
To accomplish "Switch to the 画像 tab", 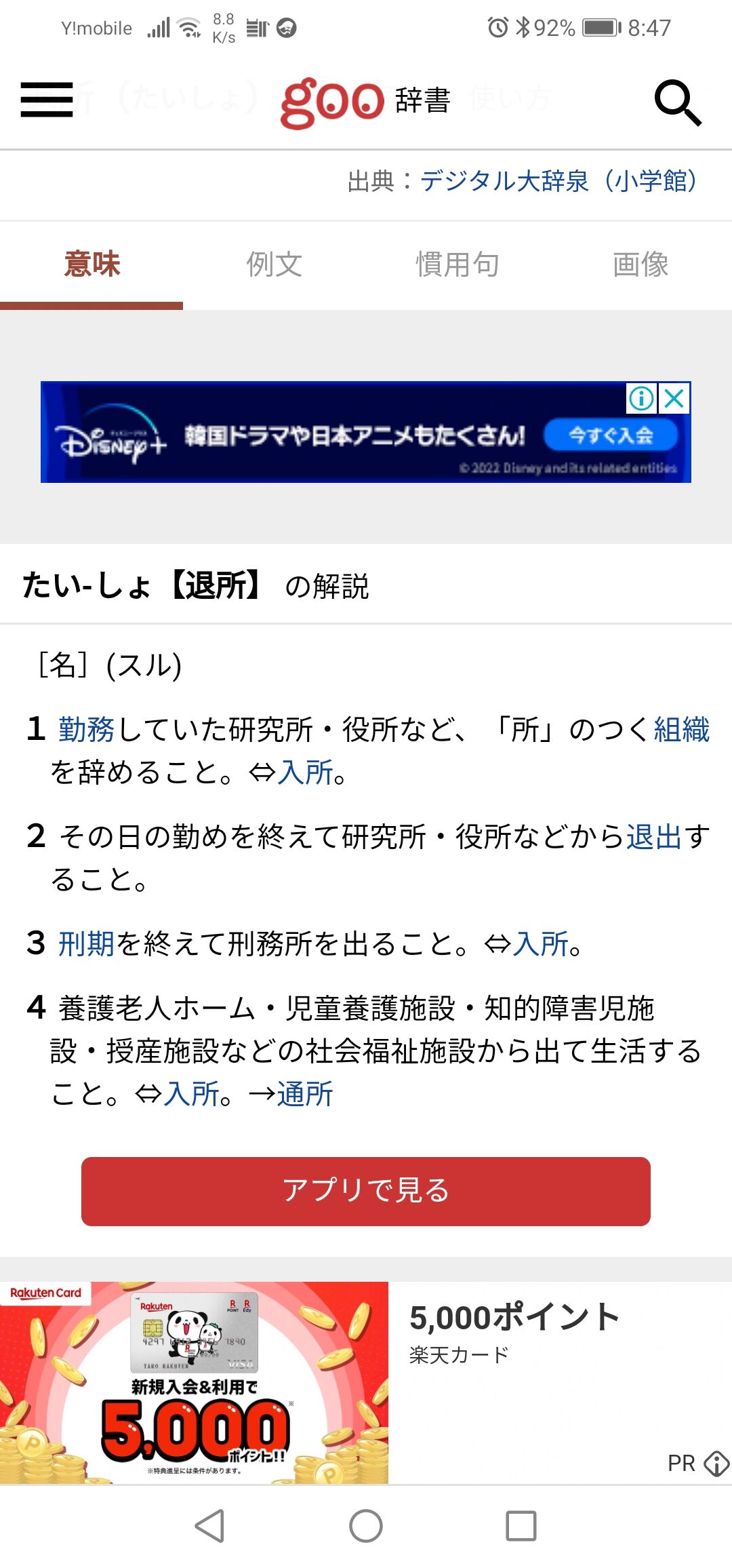I will tap(640, 264).
